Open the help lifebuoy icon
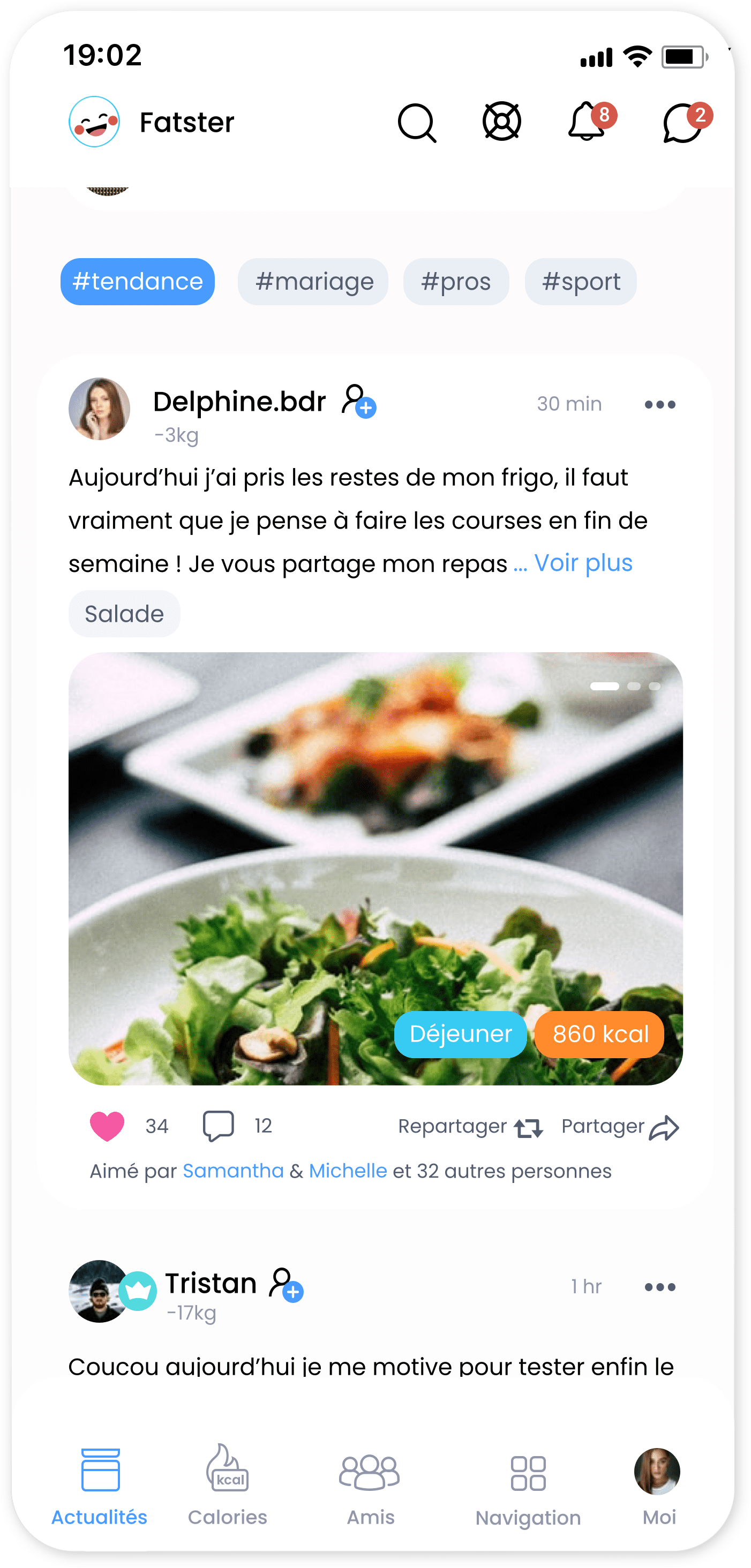The height and width of the screenshot is (1568, 751). 501,122
